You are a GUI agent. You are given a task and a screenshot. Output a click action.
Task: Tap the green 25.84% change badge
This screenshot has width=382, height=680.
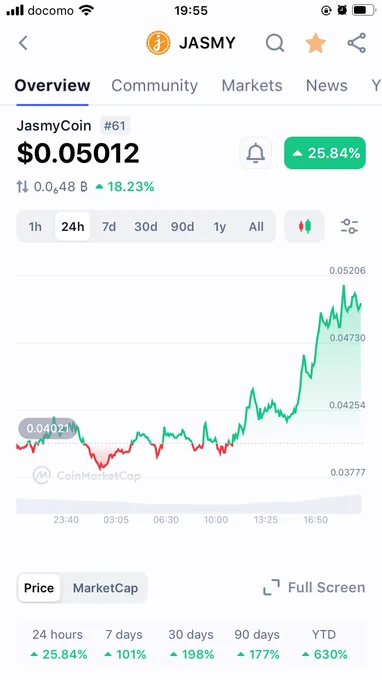325,153
